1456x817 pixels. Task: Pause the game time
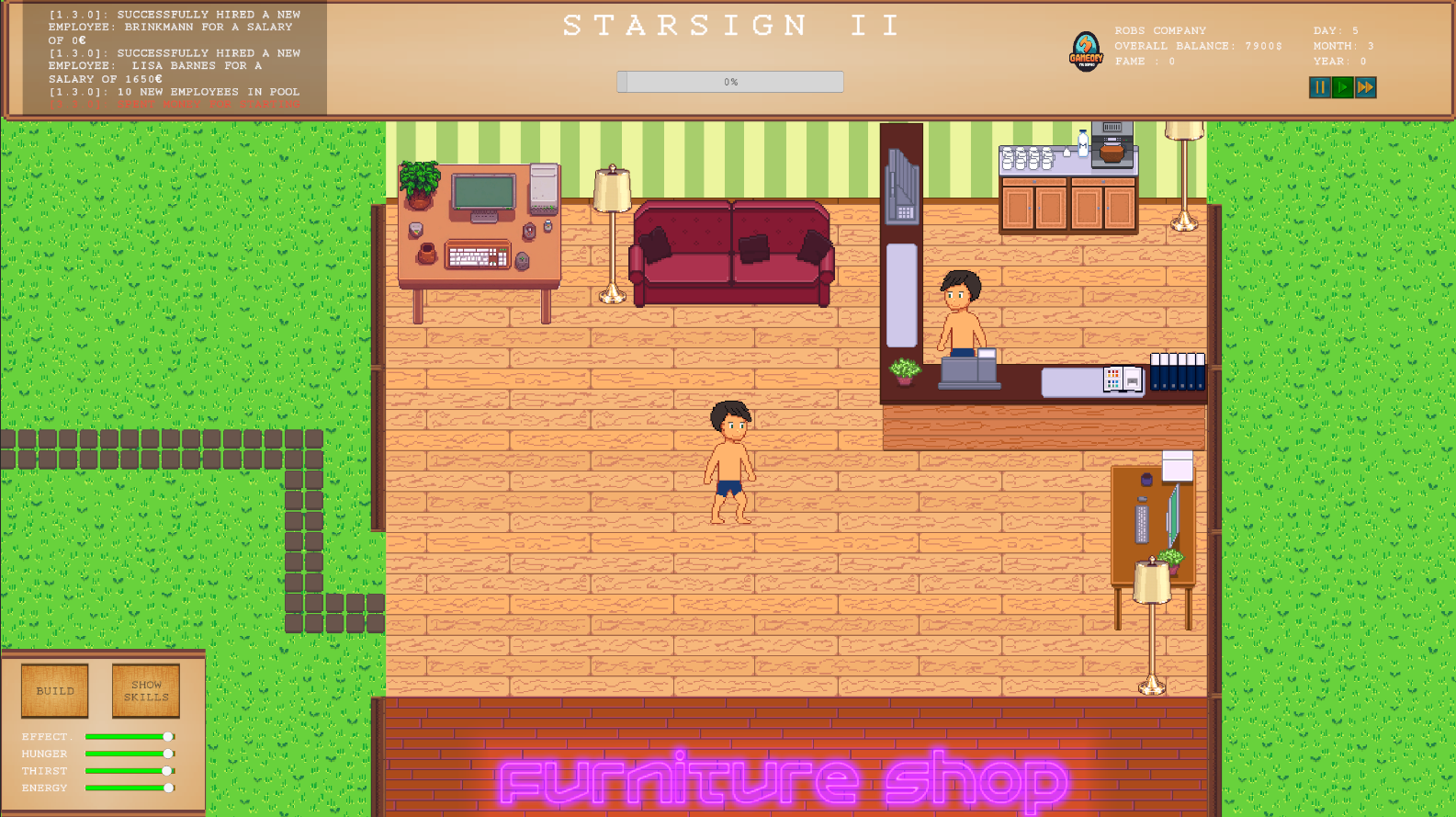point(1319,87)
